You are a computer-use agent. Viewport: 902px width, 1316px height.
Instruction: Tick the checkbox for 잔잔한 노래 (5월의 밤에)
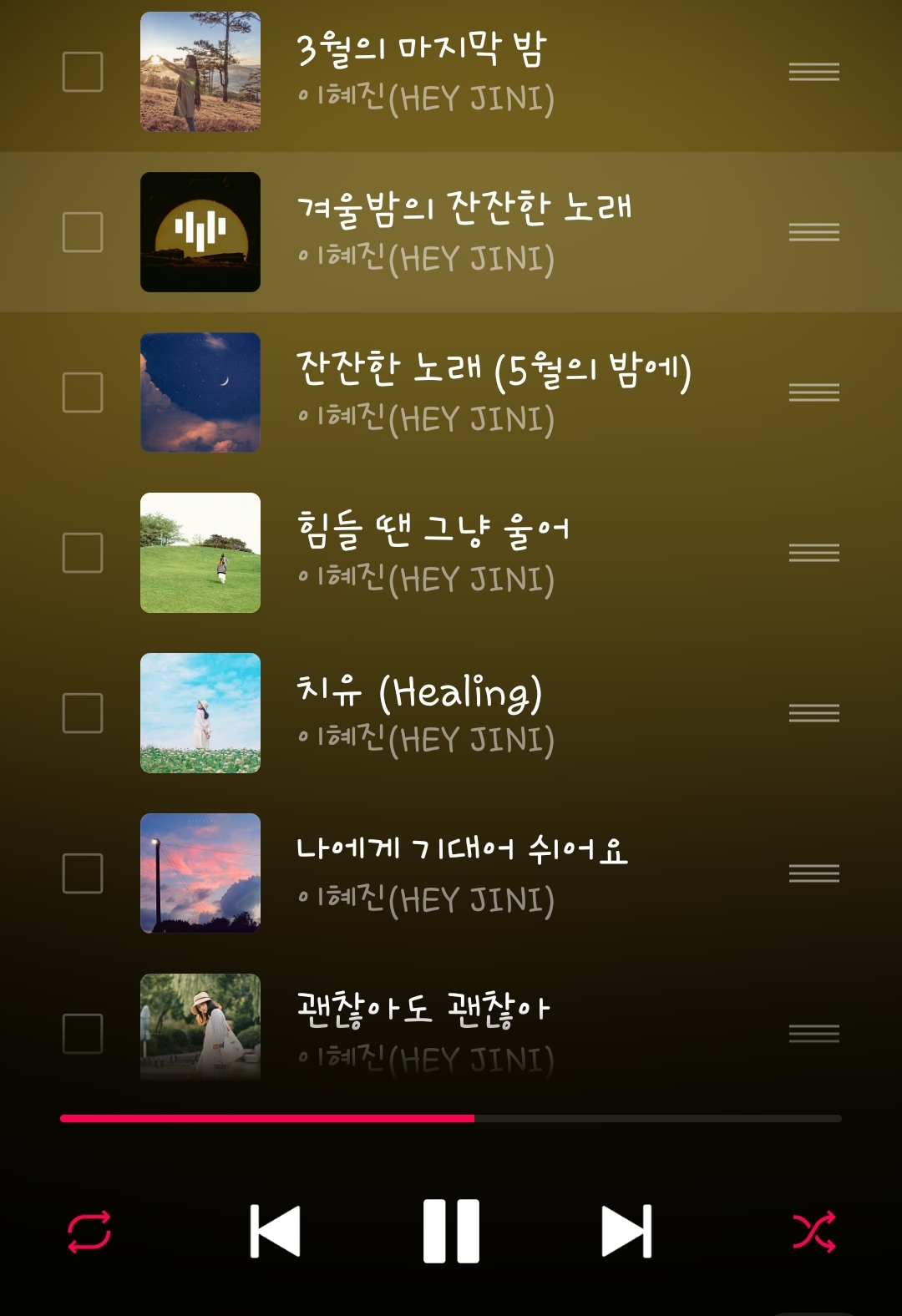(83, 392)
